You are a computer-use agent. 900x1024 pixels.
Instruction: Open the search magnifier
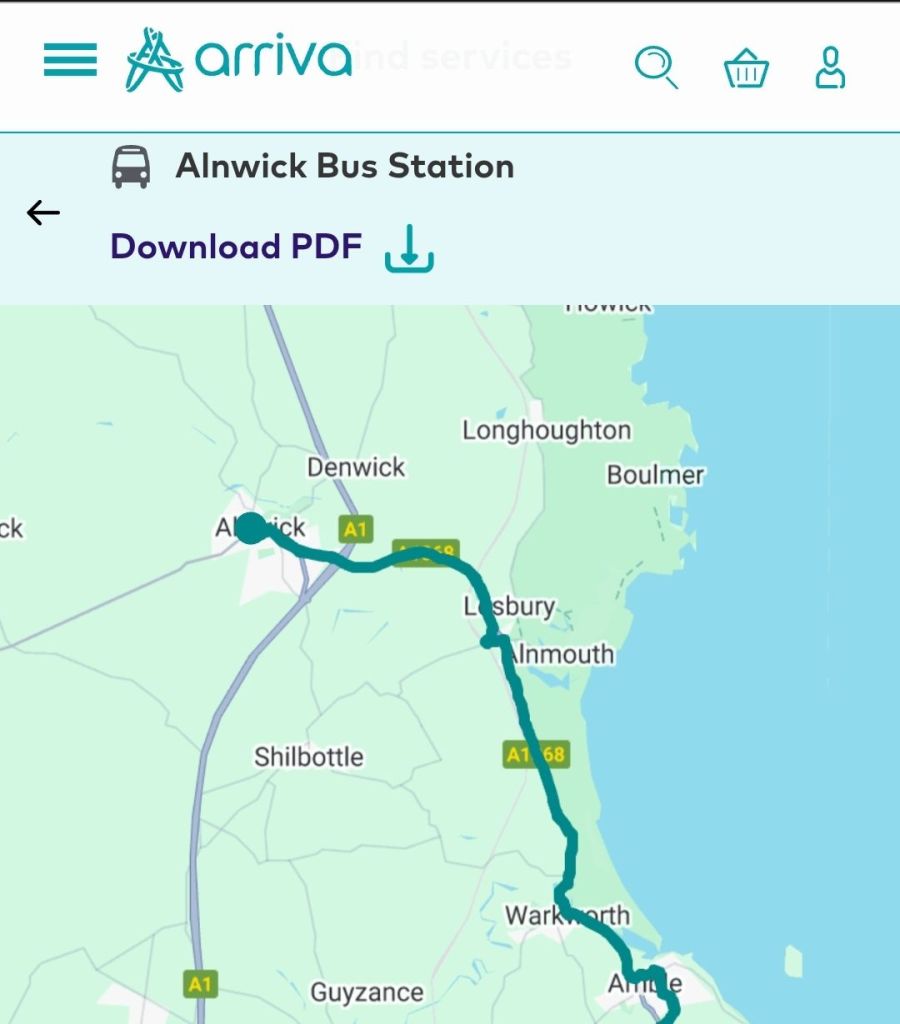click(656, 67)
